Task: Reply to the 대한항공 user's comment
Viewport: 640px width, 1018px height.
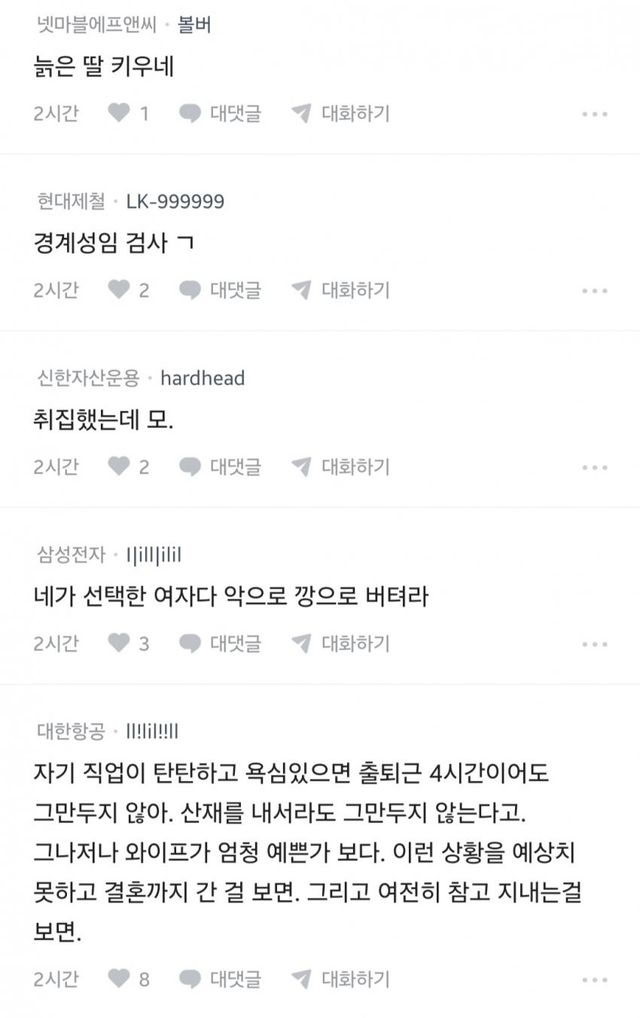Action: 221,979
